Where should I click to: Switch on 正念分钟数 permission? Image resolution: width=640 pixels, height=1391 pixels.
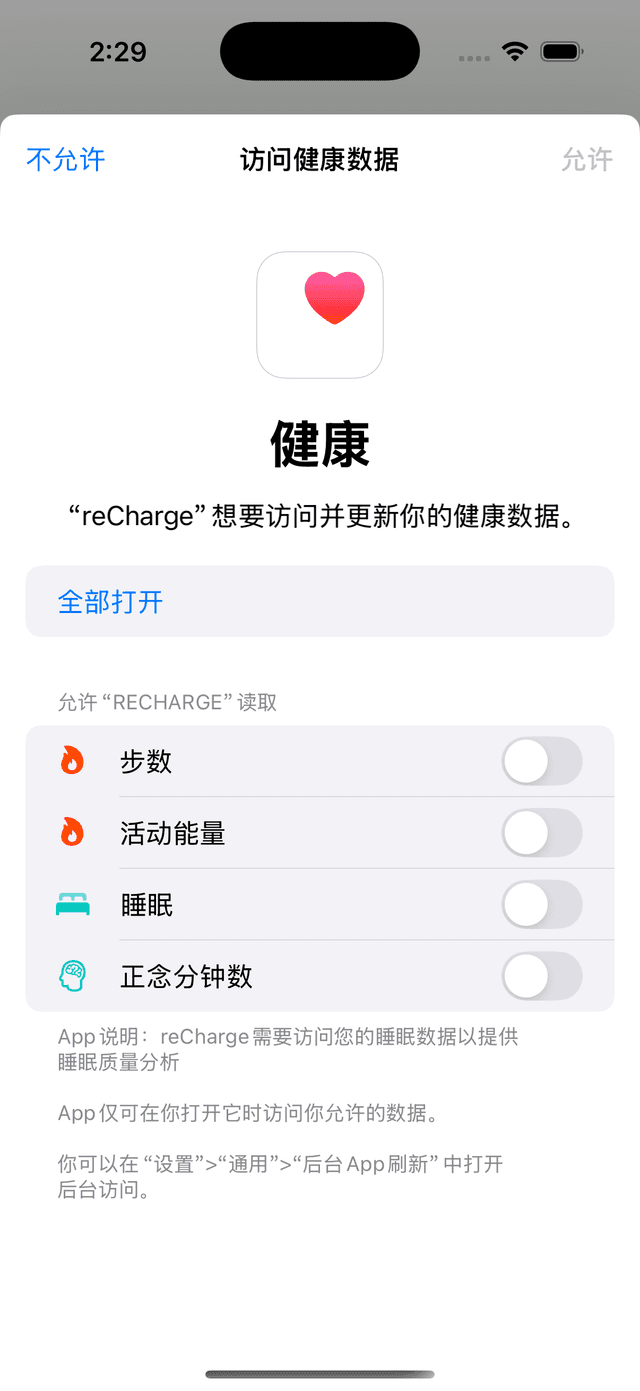[541, 976]
